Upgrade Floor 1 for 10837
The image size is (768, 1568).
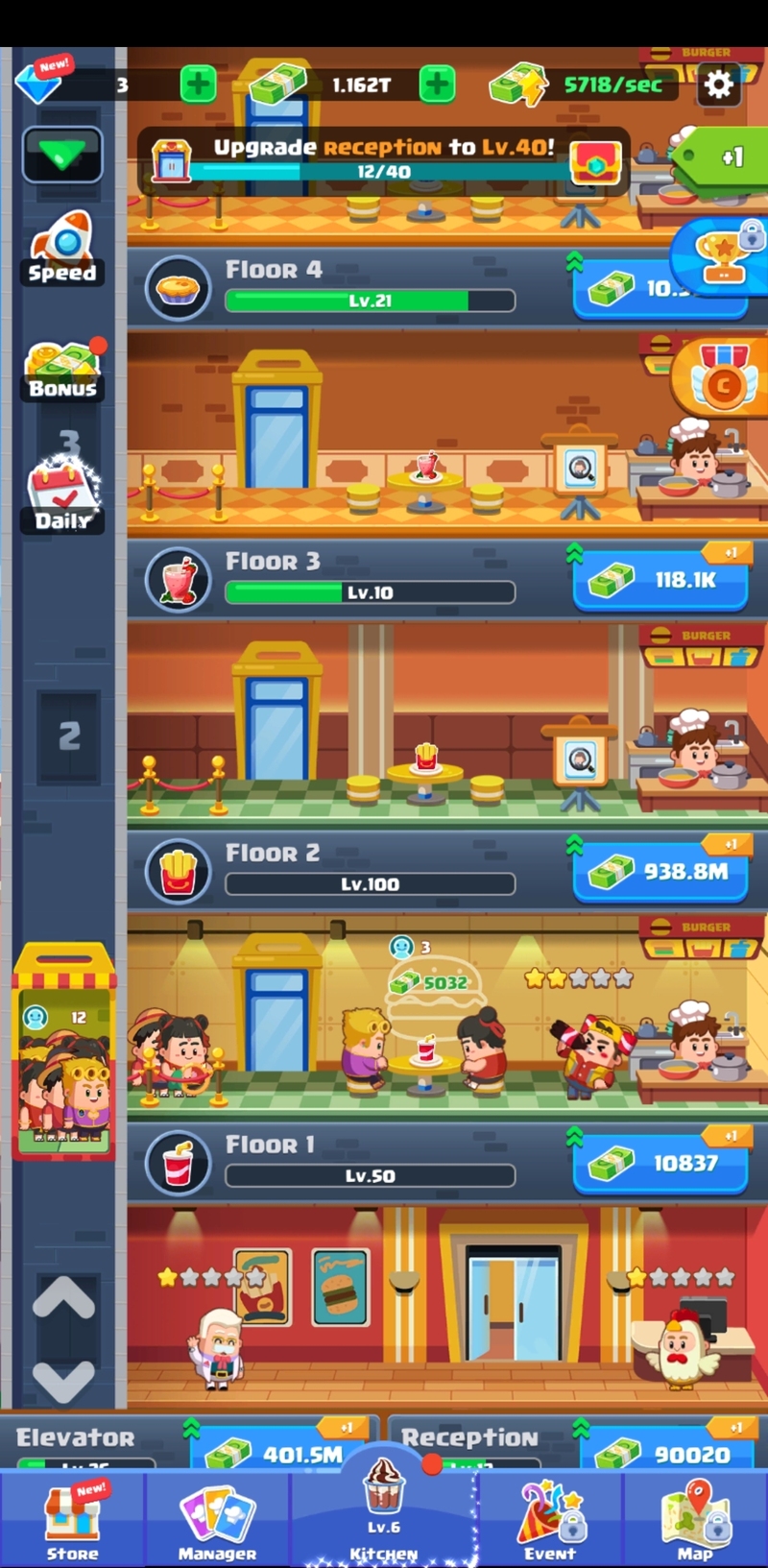(660, 1163)
